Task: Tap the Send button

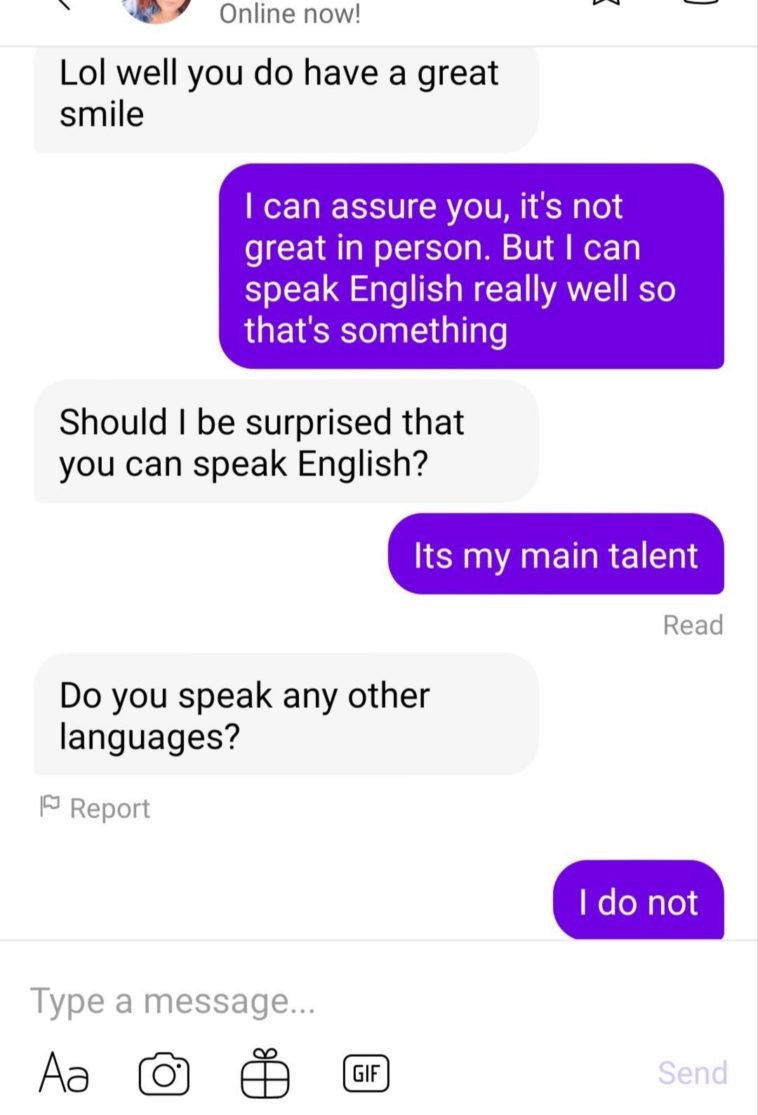Action: pos(692,1073)
